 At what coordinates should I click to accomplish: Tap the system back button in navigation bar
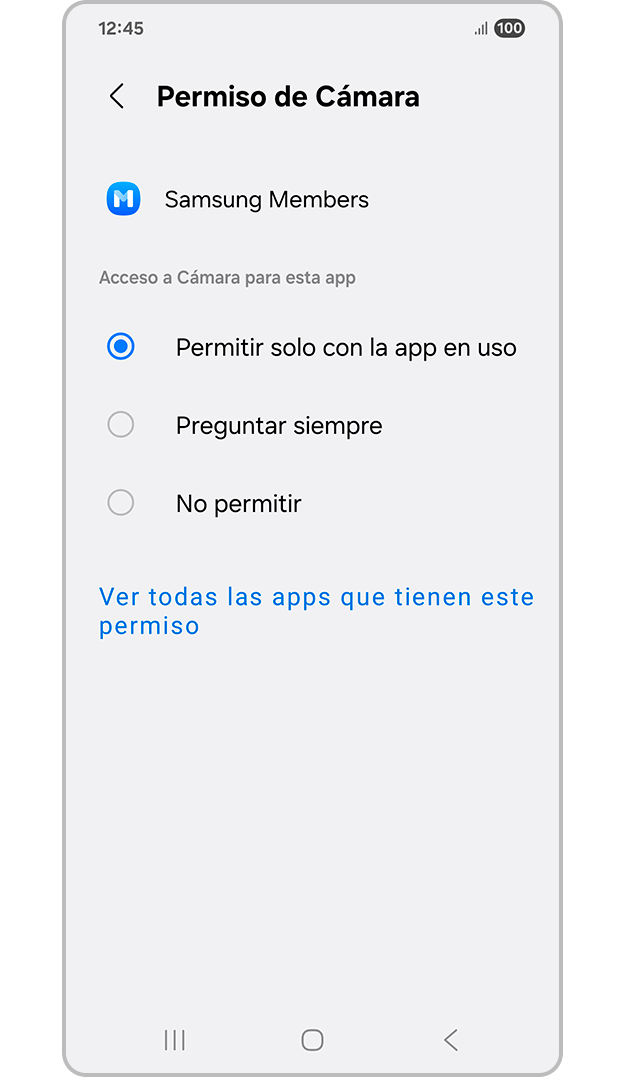[451, 1040]
